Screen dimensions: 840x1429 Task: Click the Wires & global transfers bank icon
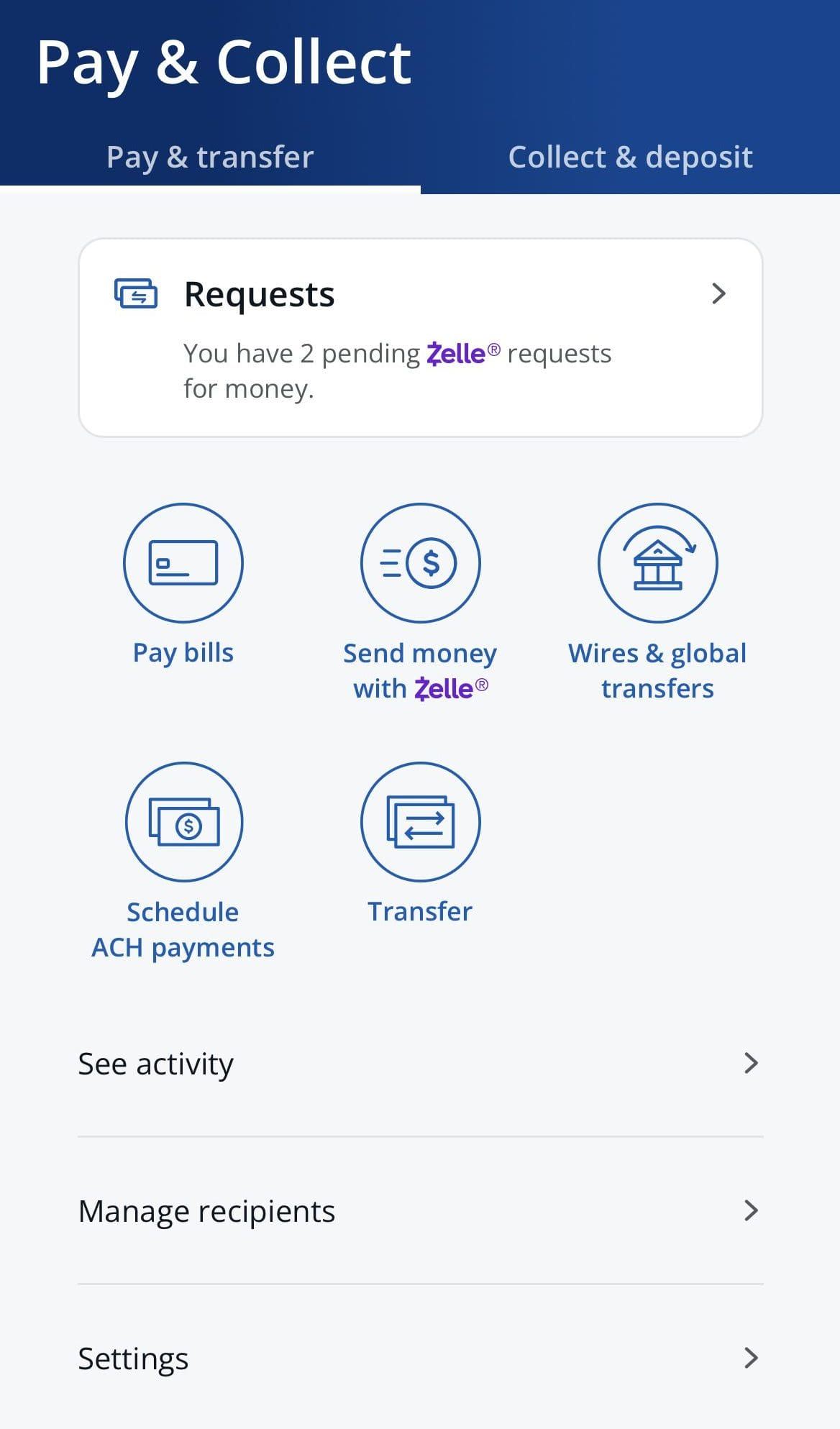click(x=657, y=564)
